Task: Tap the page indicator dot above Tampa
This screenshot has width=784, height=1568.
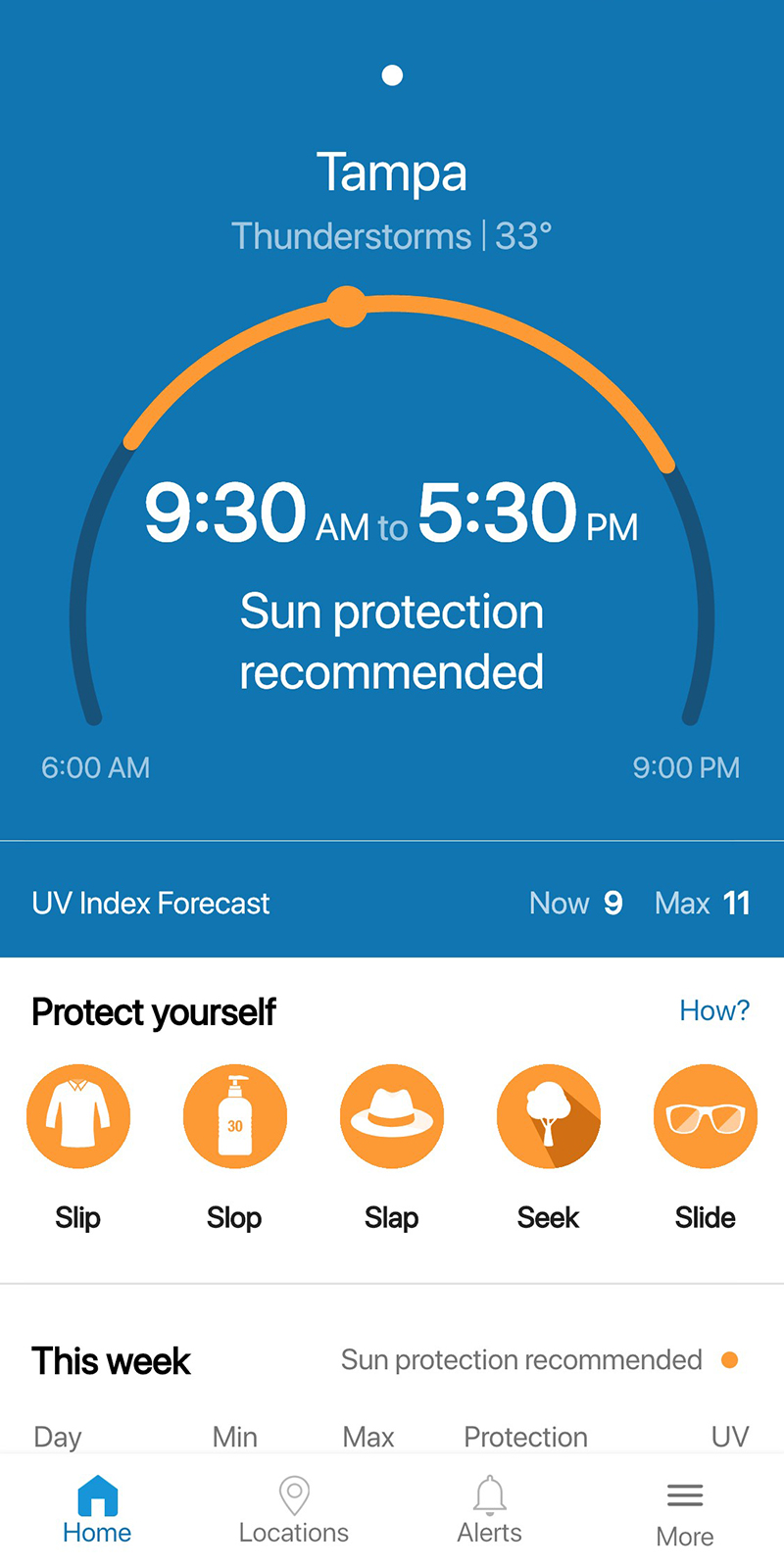Action: point(392,74)
